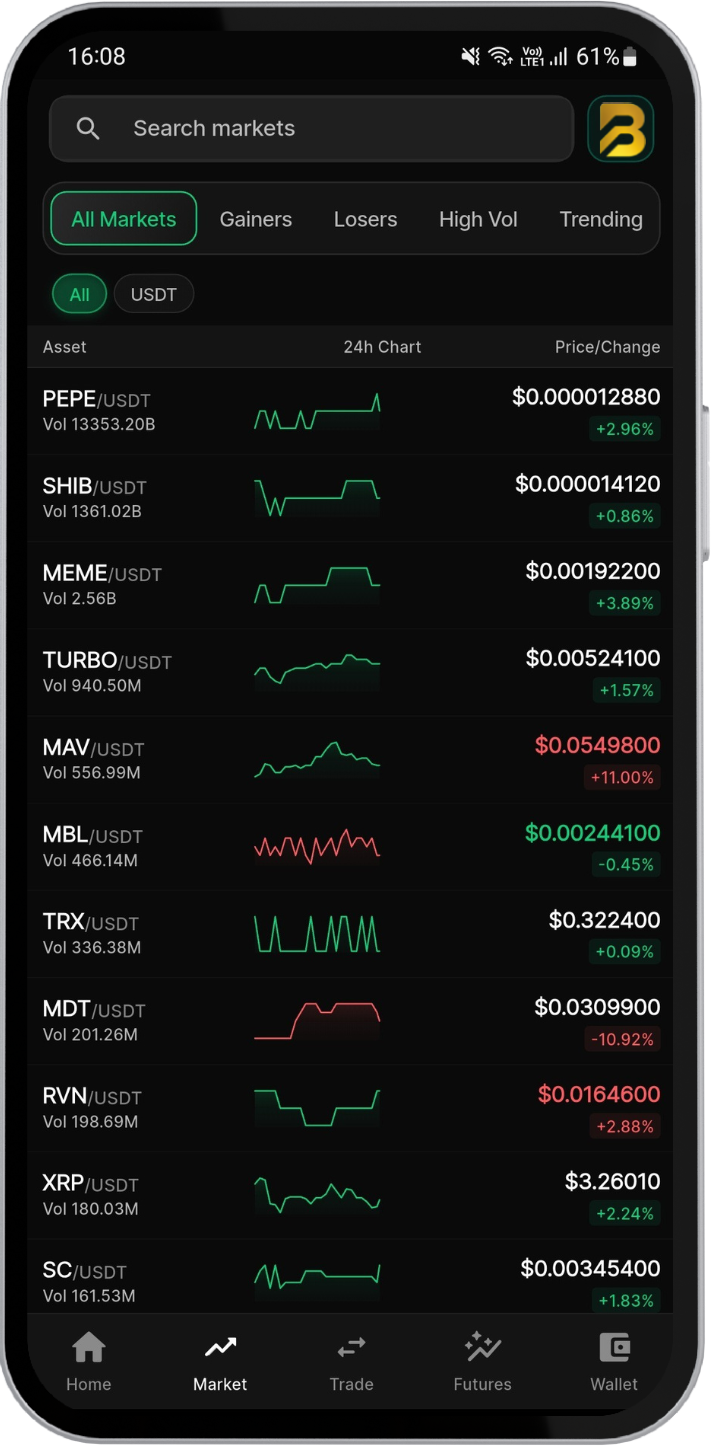Open the MAV/USDT market row
The height and width of the screenshot is (1451, 711).
tap(350, 760)
